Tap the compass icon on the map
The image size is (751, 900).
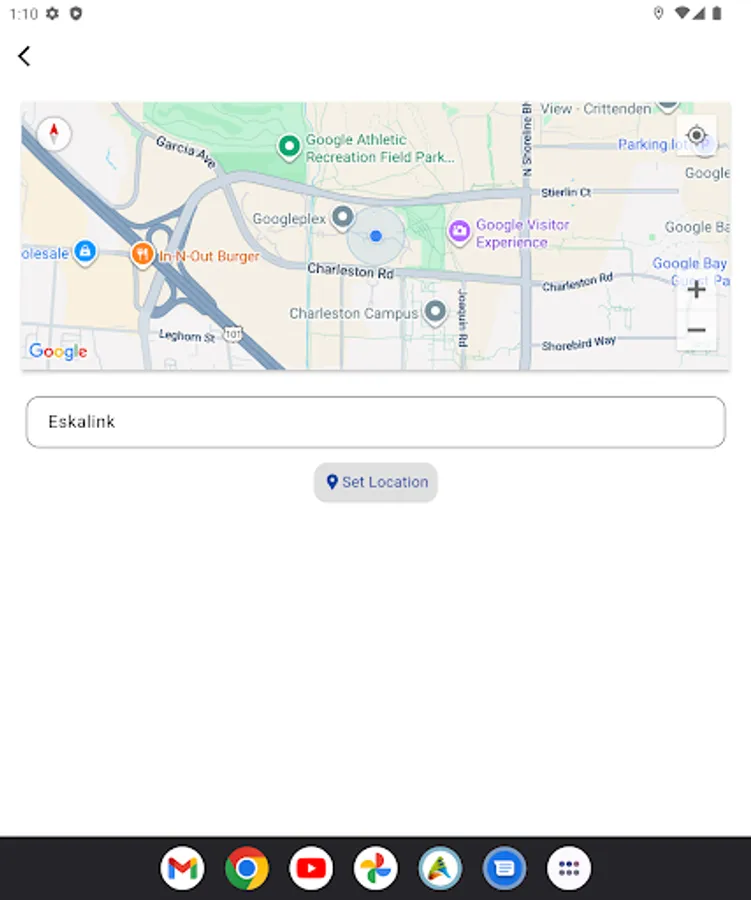pyautogui.click(x=53, y=134)
